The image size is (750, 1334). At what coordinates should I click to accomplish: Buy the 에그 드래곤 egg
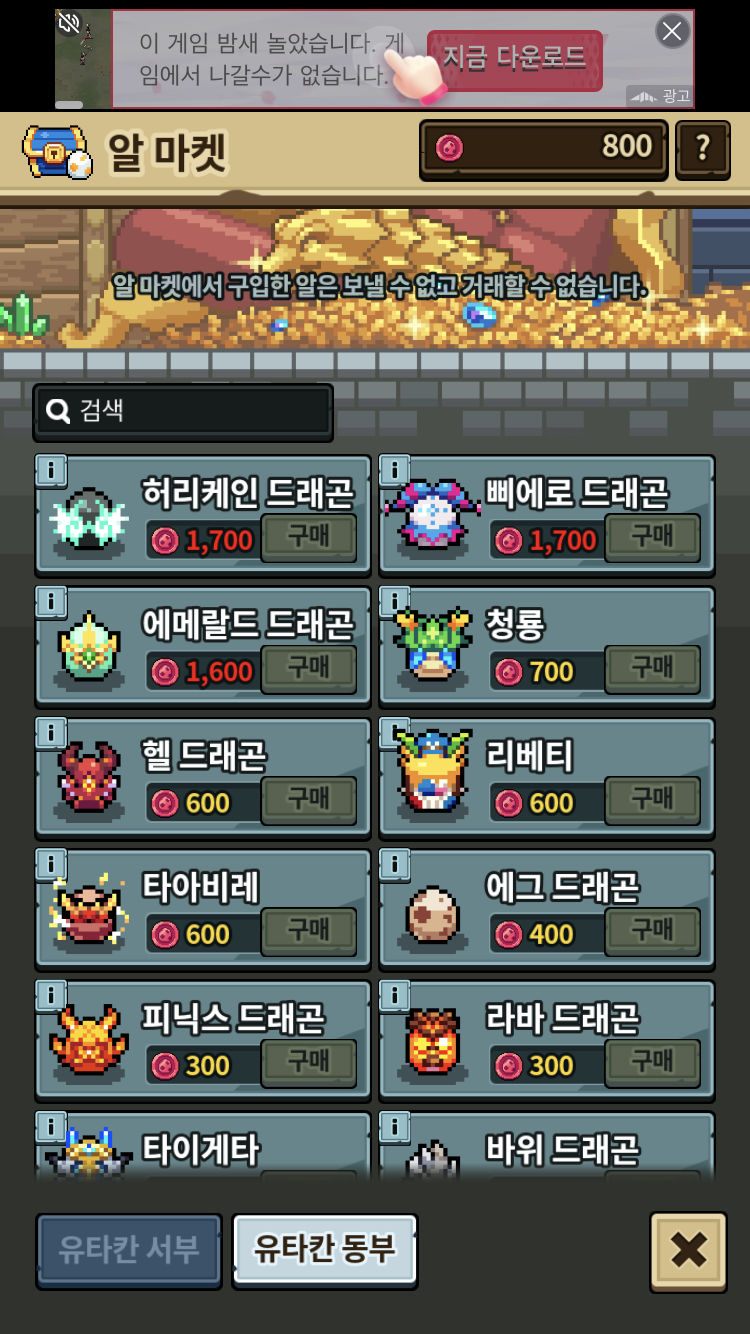(652, 931)
